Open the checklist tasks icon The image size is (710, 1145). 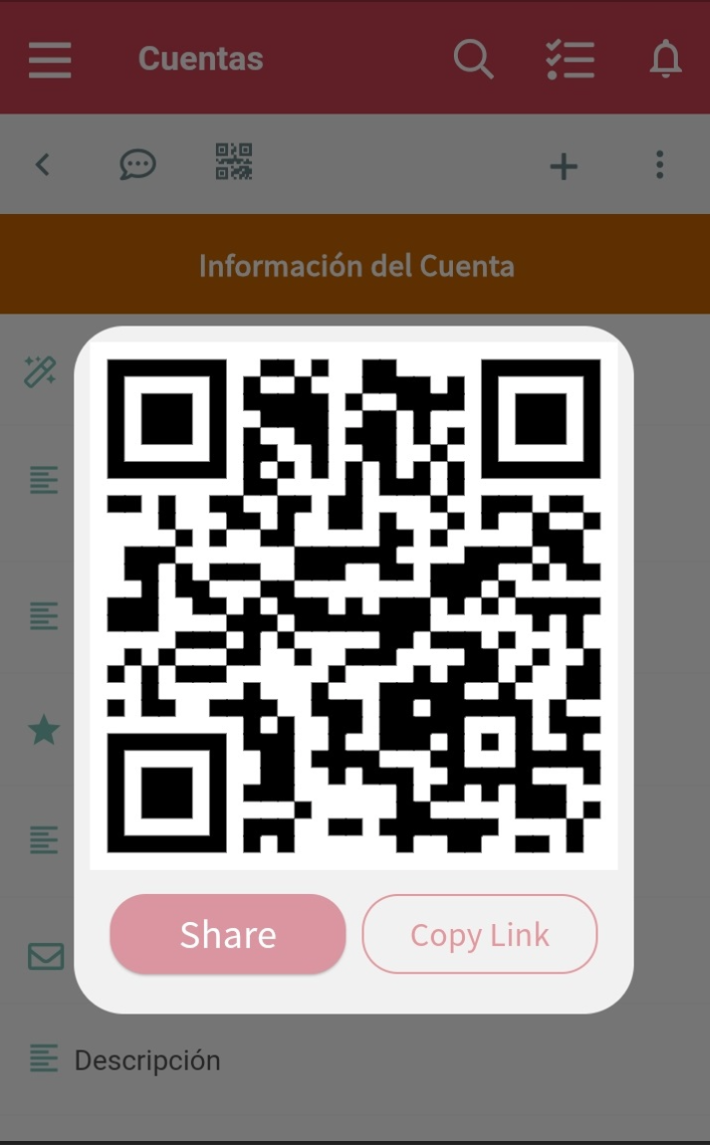coord(570,59)
